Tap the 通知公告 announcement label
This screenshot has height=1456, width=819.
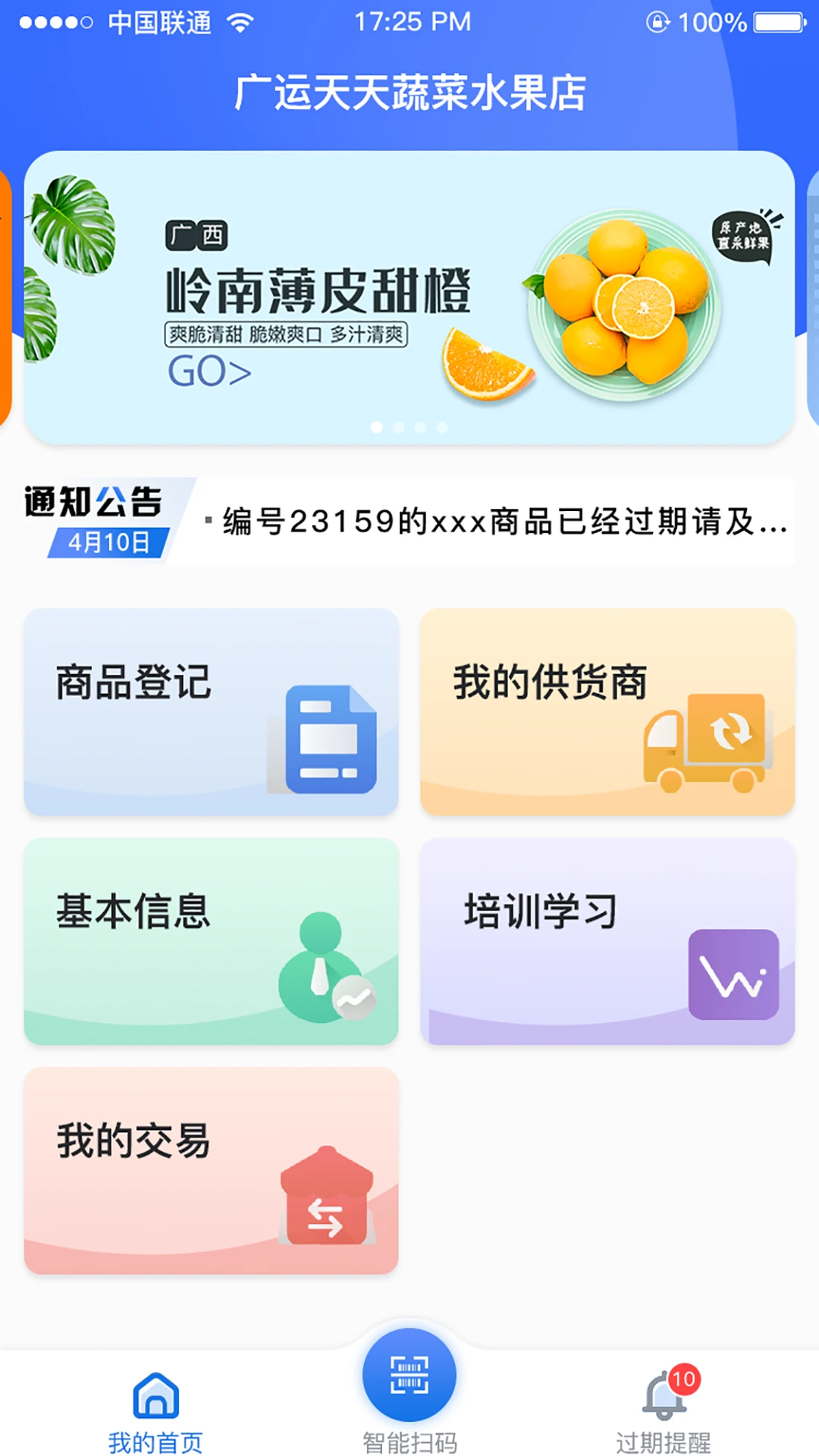pos(93,502)
